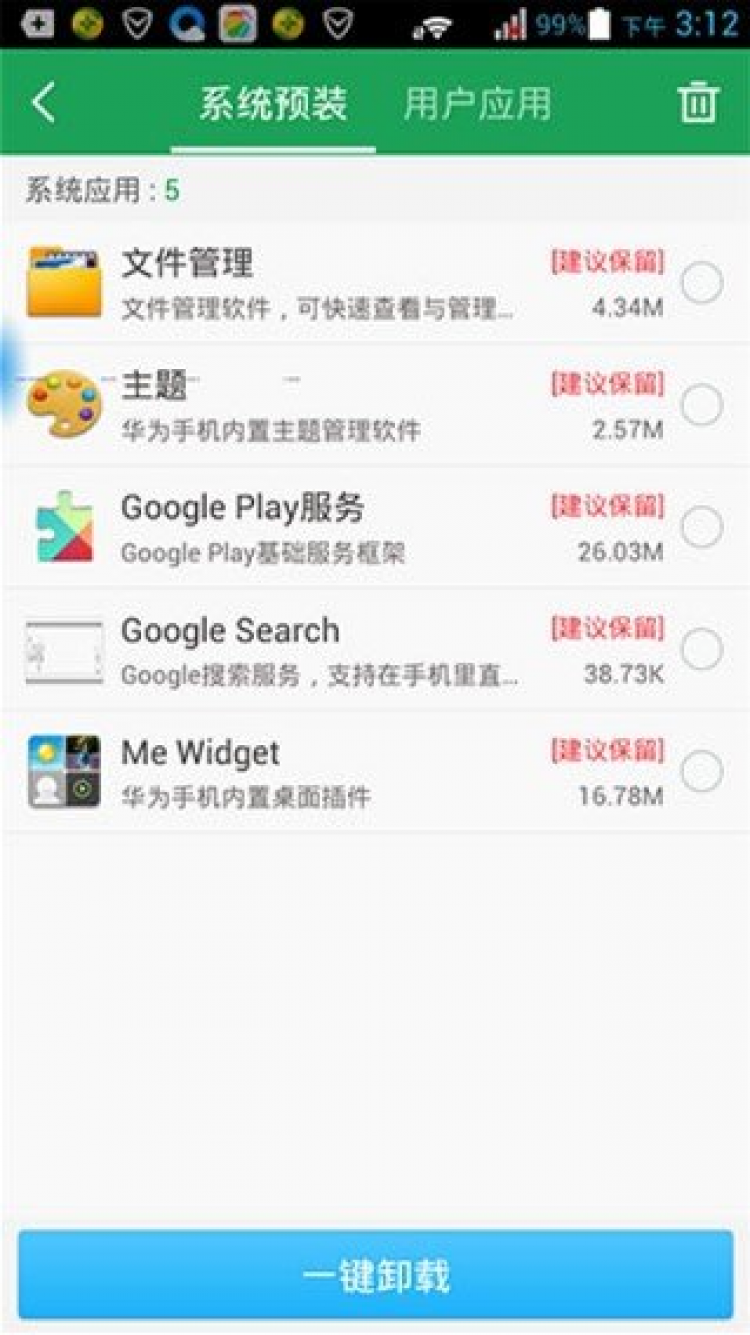Tap the 一键卸载 button
750x1335 pixels.
click(x=375, y=1275)
